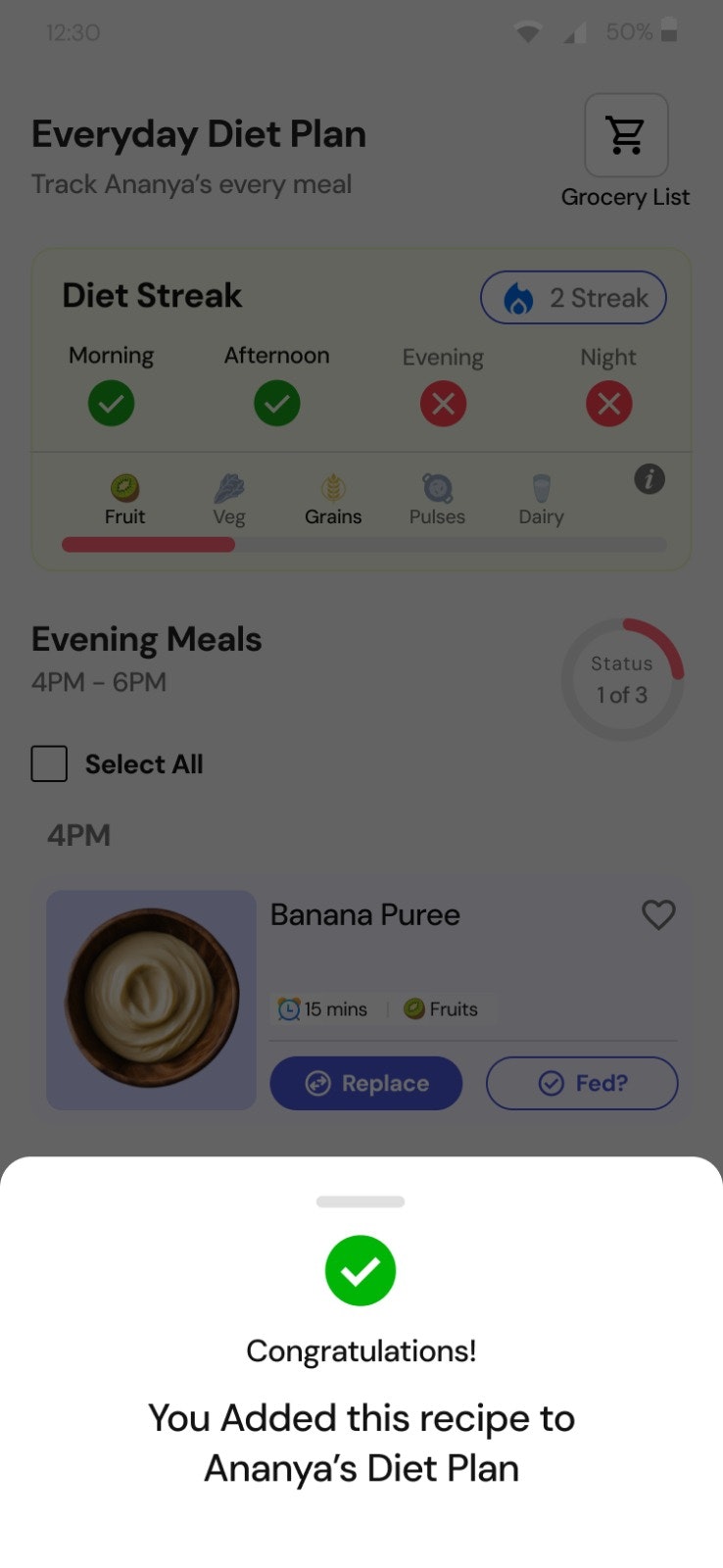Favorite the Banana Puree recipe
723x1568 pixels.
(x=658, y=914)
